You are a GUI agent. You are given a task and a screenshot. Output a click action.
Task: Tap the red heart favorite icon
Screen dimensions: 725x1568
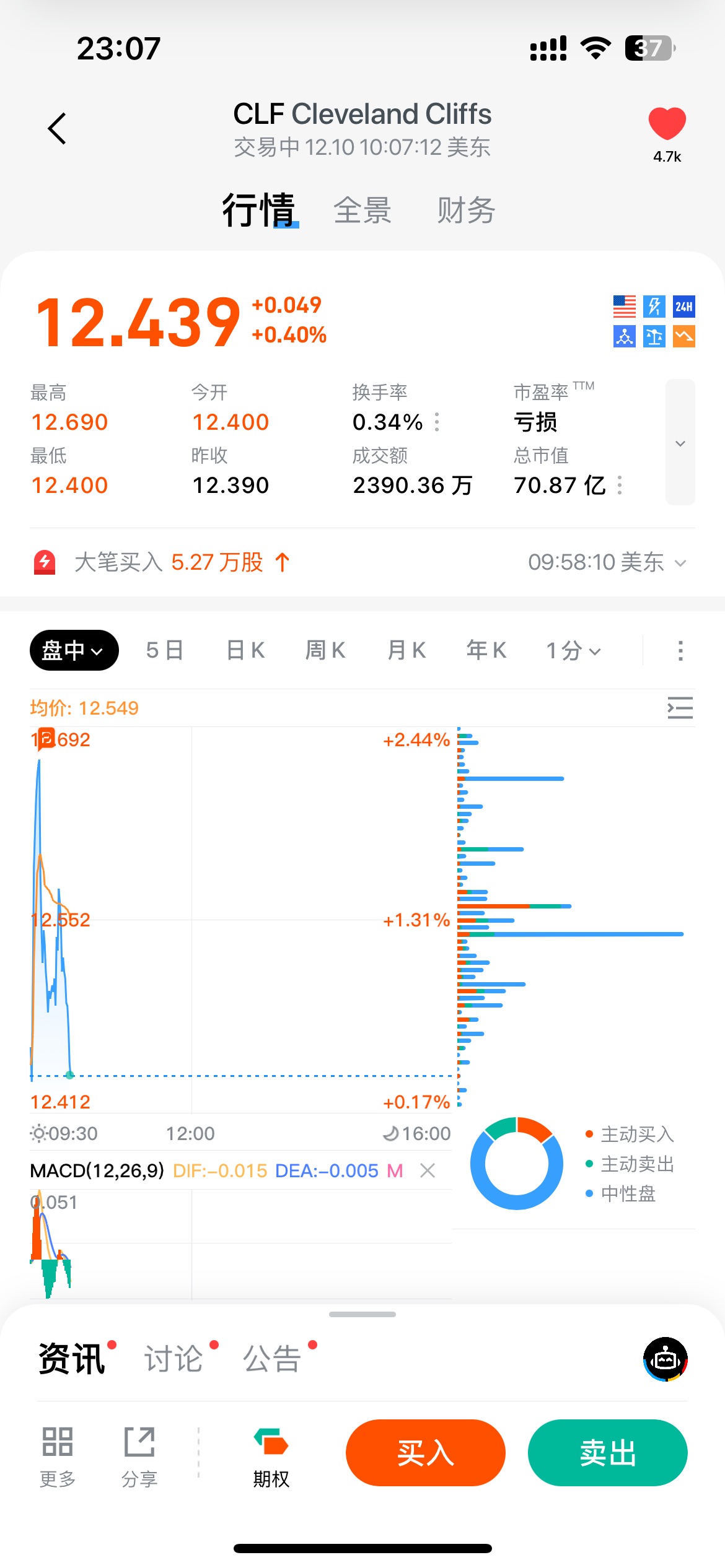[667, 123]
